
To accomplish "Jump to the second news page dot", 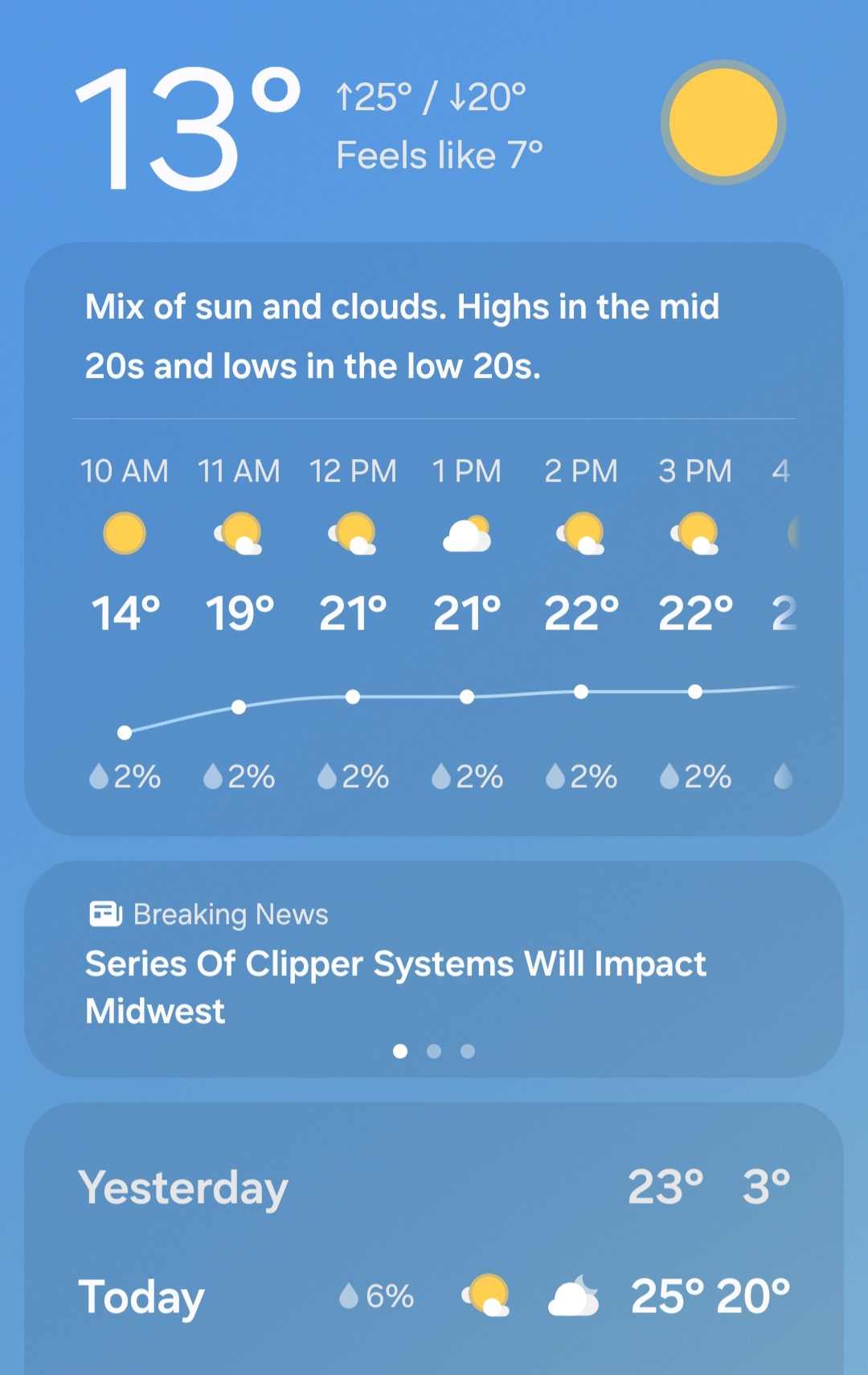I will pos(434,1051).
